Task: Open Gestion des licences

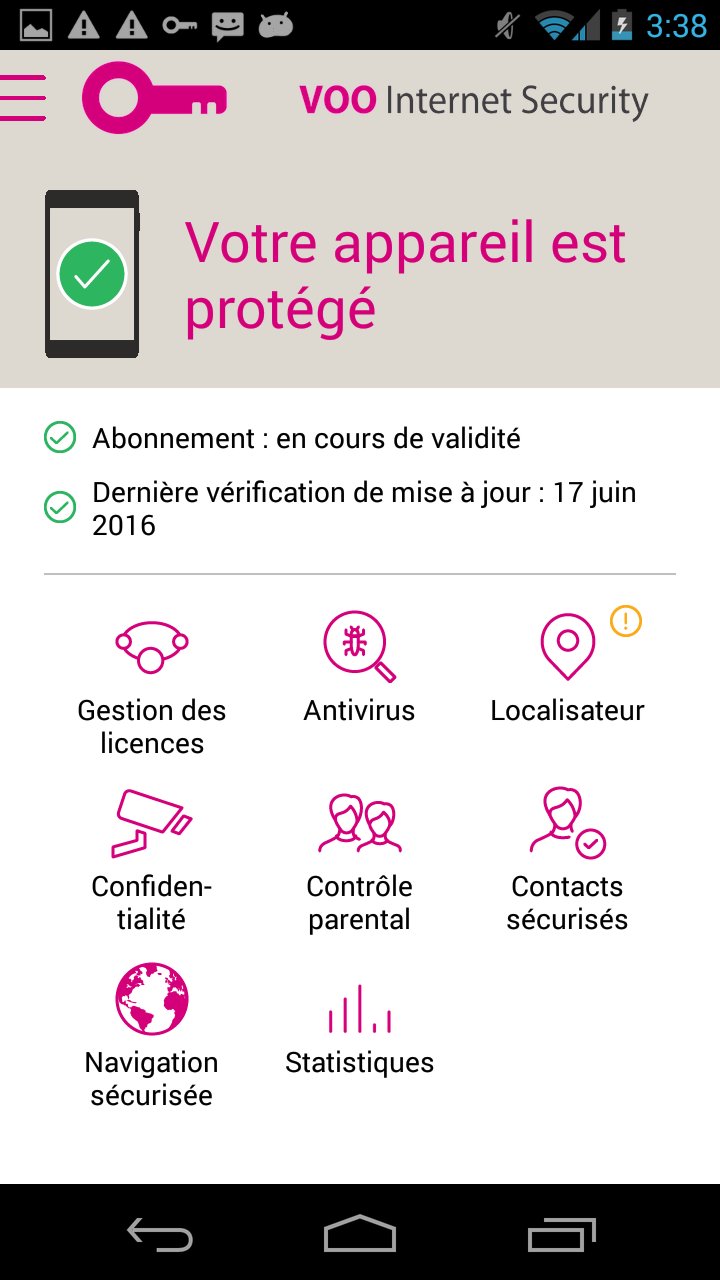Action: click(152, 684)
